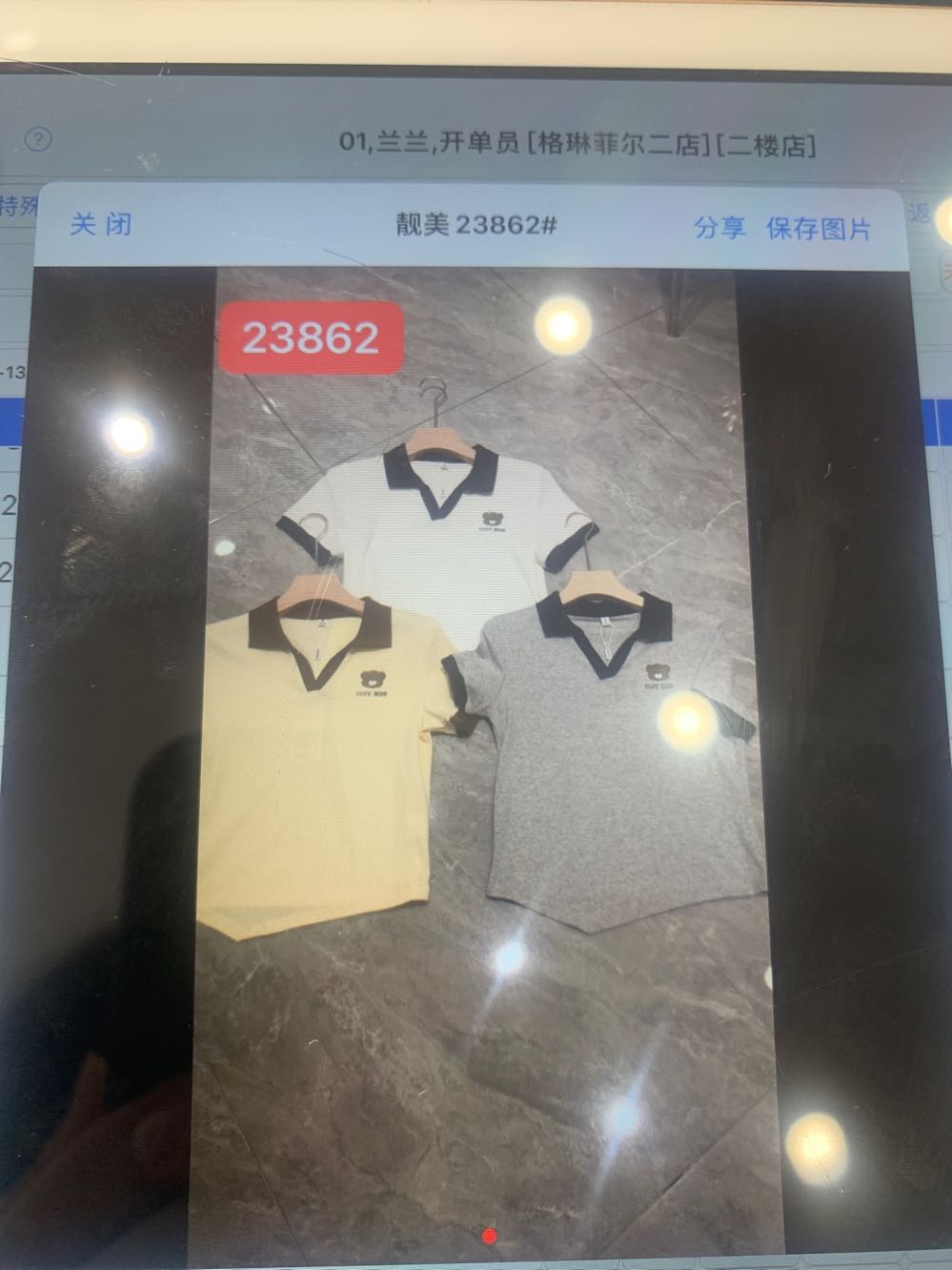The image size is (952, 1270).
Task: Close the image preview with 关闭
Action: (x=100, y=225)
